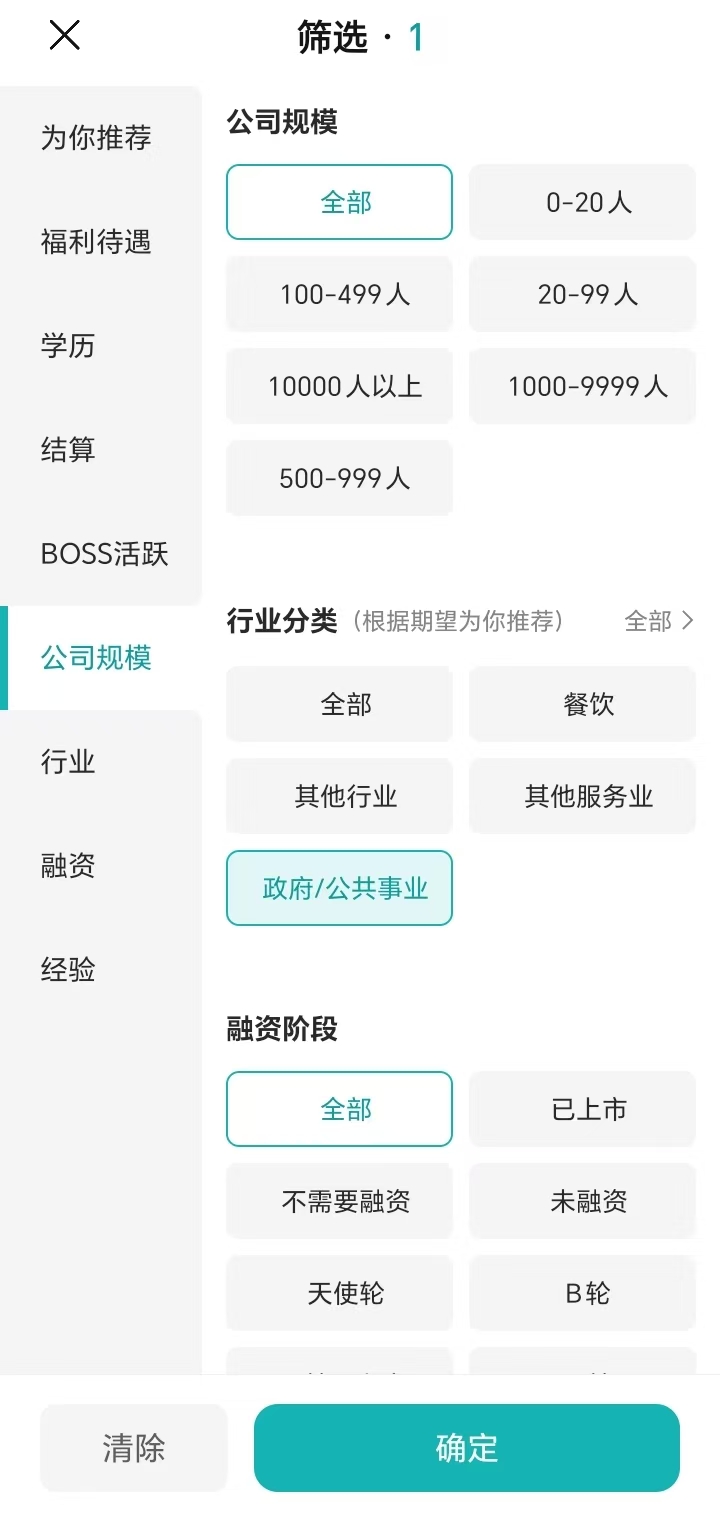
Task: Select the 餐饮 industry option
Action: pos(582,704)
